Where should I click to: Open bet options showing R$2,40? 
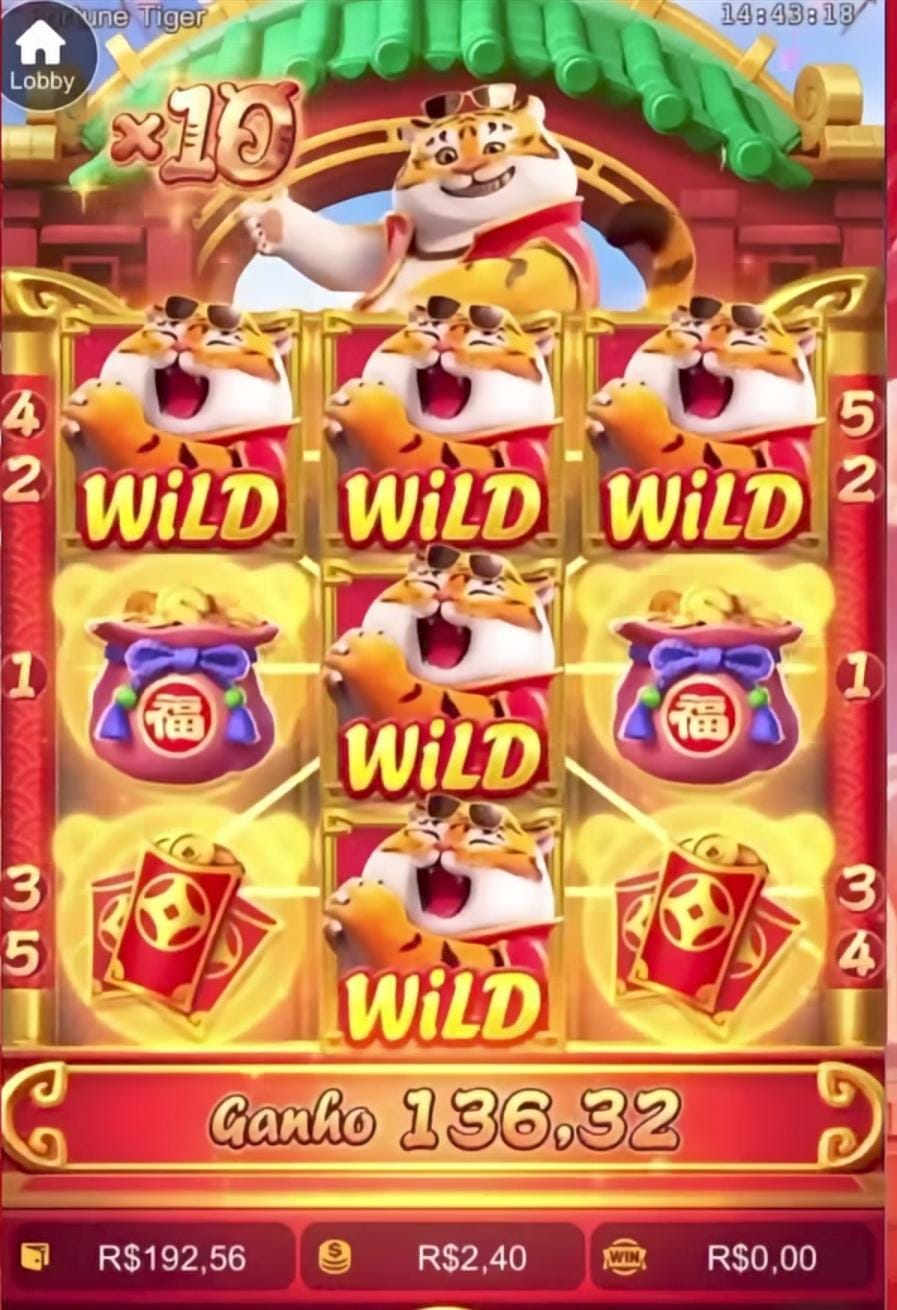coord(441,1257)
